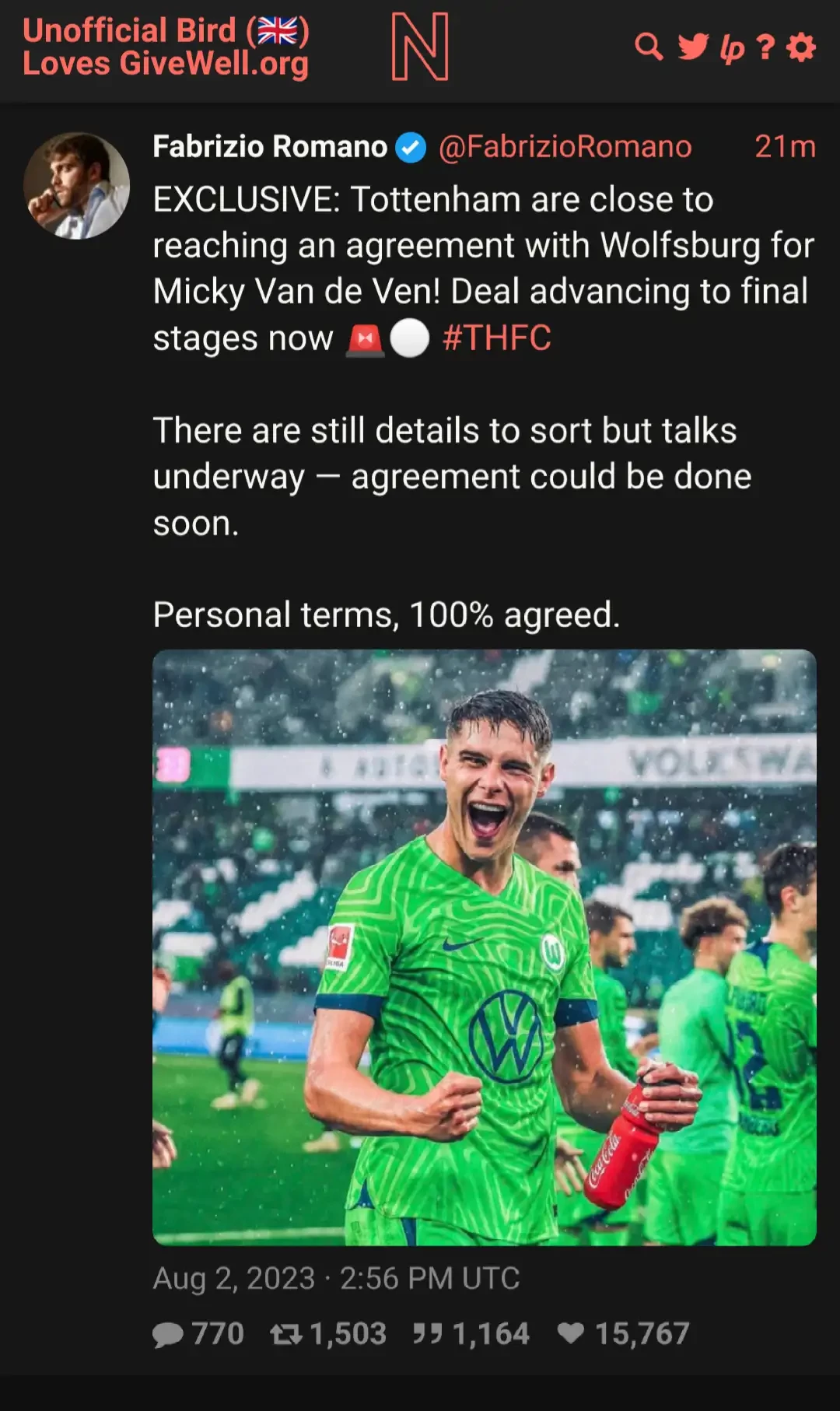
Task: Tap the Nitter N logo
Action: pos(420,47)
